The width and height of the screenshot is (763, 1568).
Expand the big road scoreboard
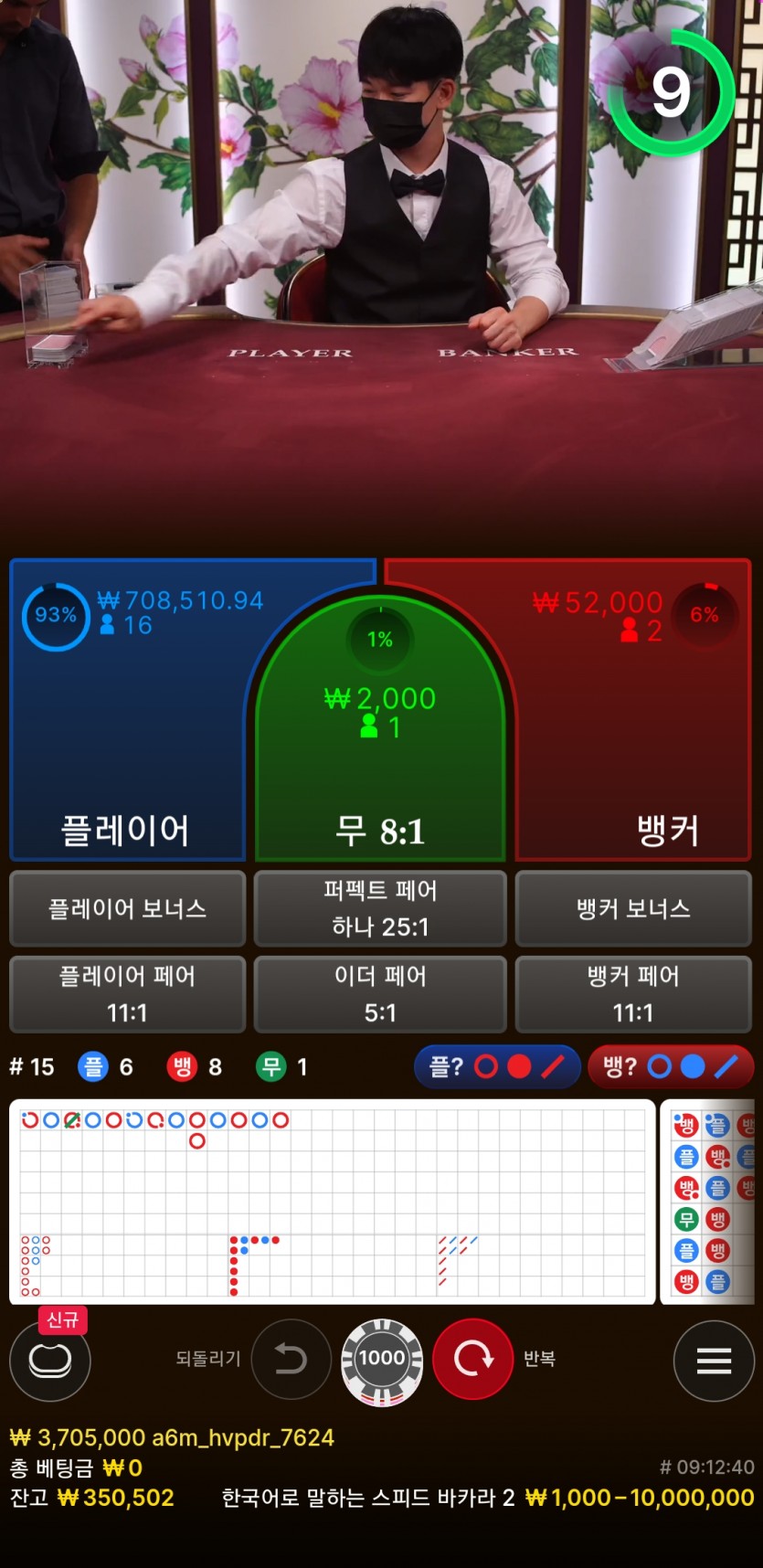(x=333, y=1202)
